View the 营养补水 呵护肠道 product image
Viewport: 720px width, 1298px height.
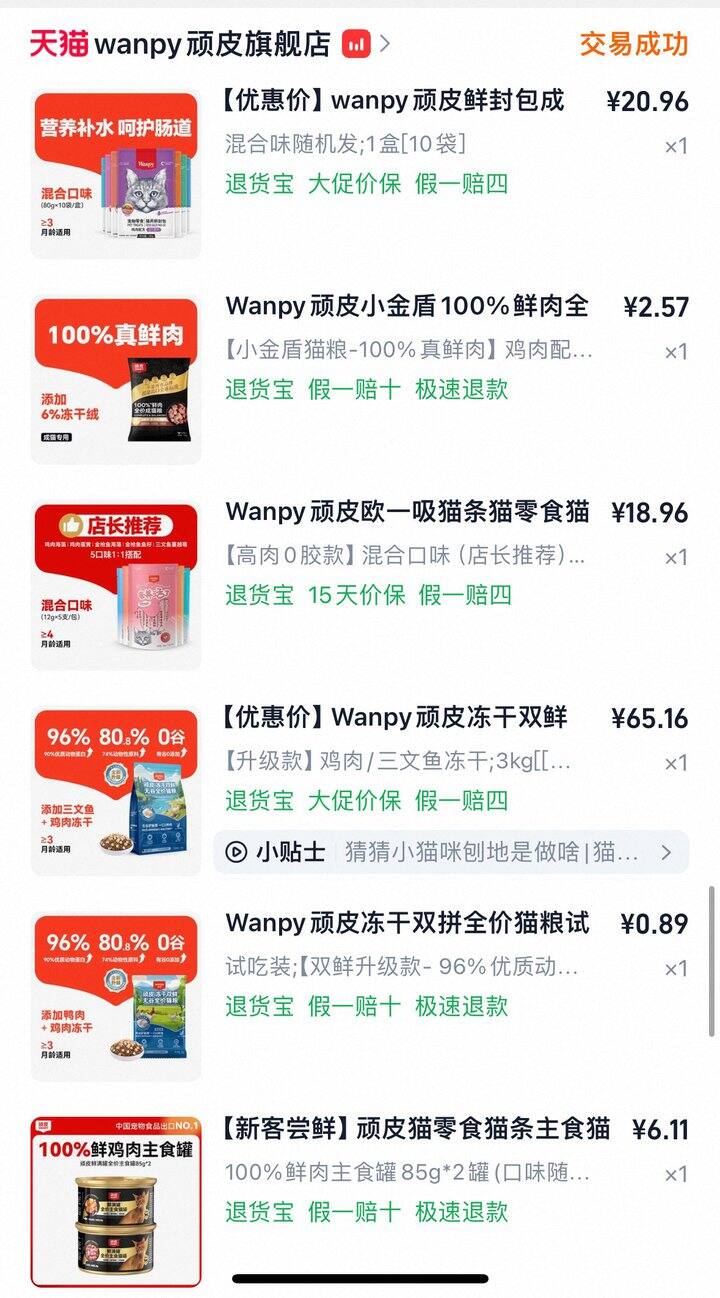[x=115, y=175]
